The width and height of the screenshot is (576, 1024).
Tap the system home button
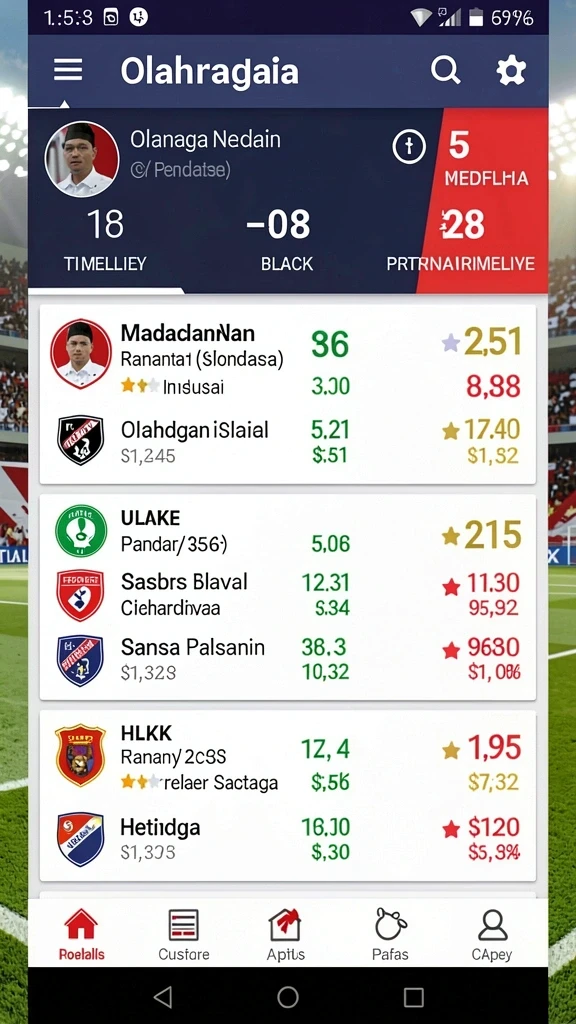pyautogui.click(x=287, y=997)
